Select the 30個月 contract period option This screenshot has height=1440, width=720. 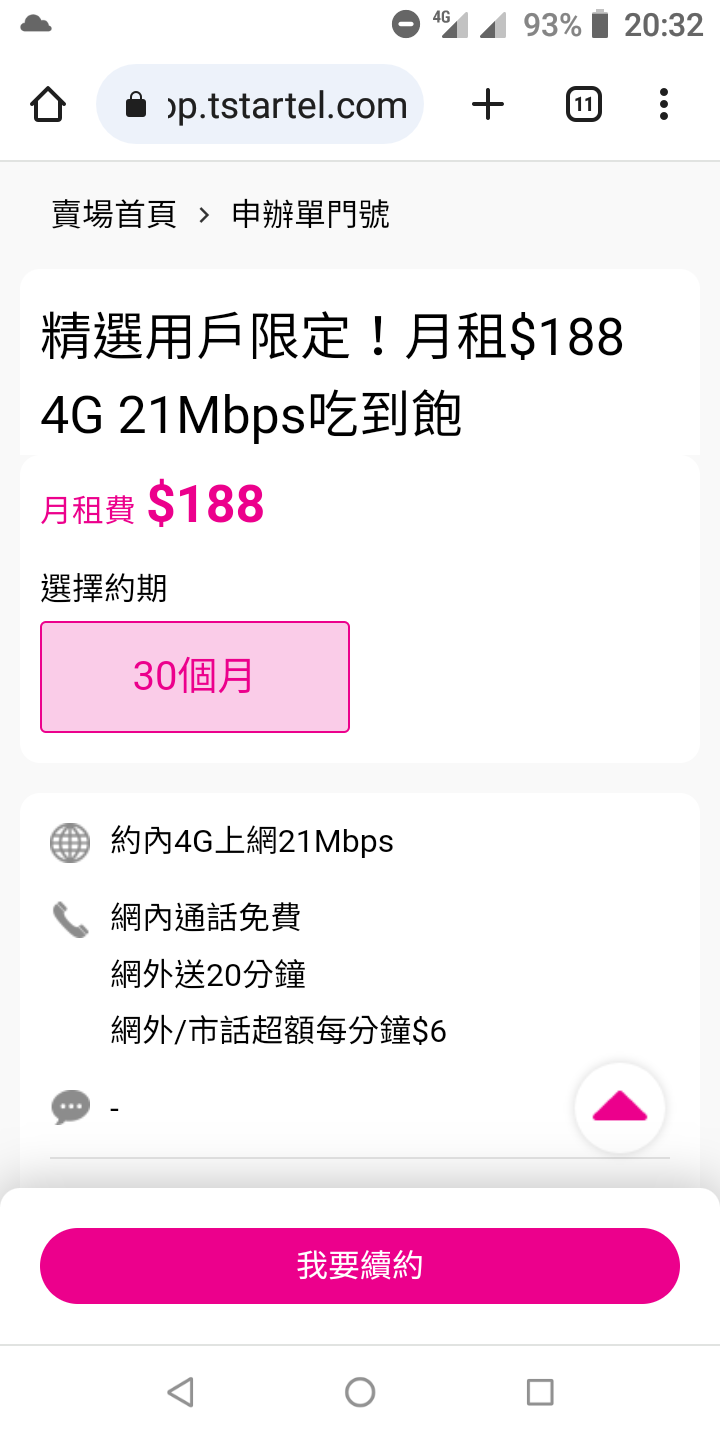(x=194, y=676)
